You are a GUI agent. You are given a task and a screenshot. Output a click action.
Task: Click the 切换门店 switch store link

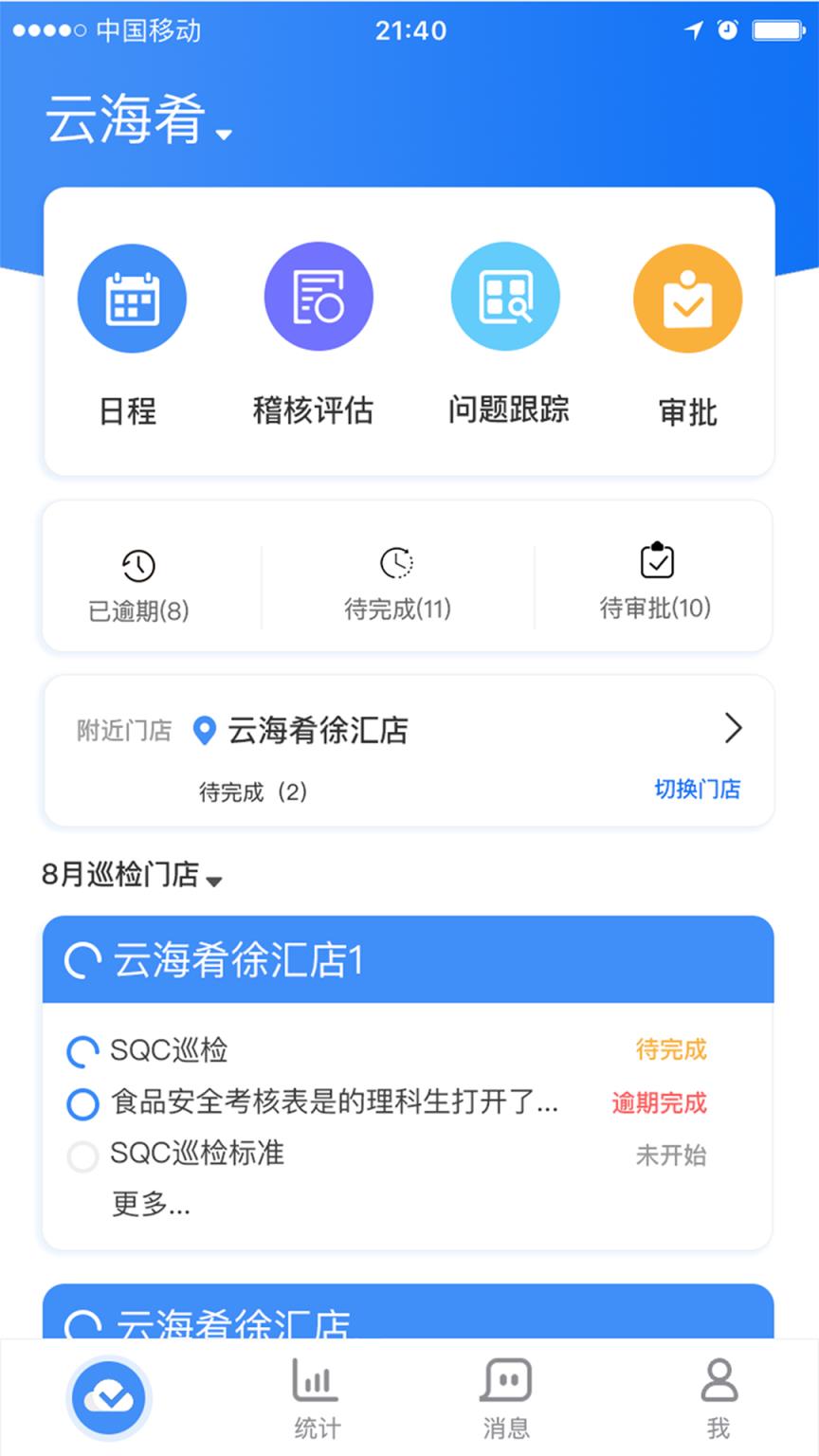[x=698, y=790]
